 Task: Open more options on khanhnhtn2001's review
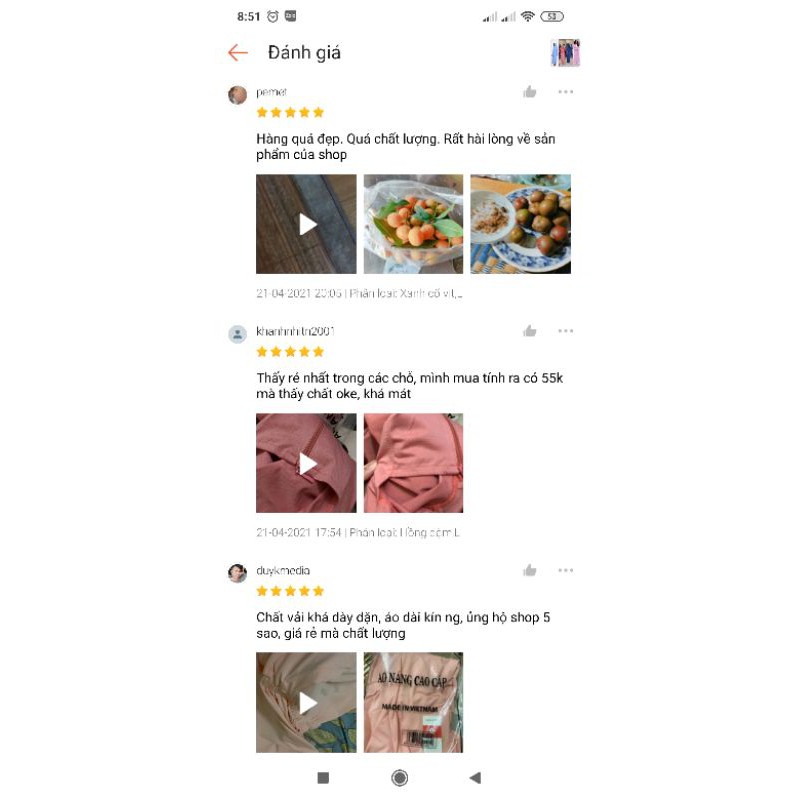(x=566, y=331)
